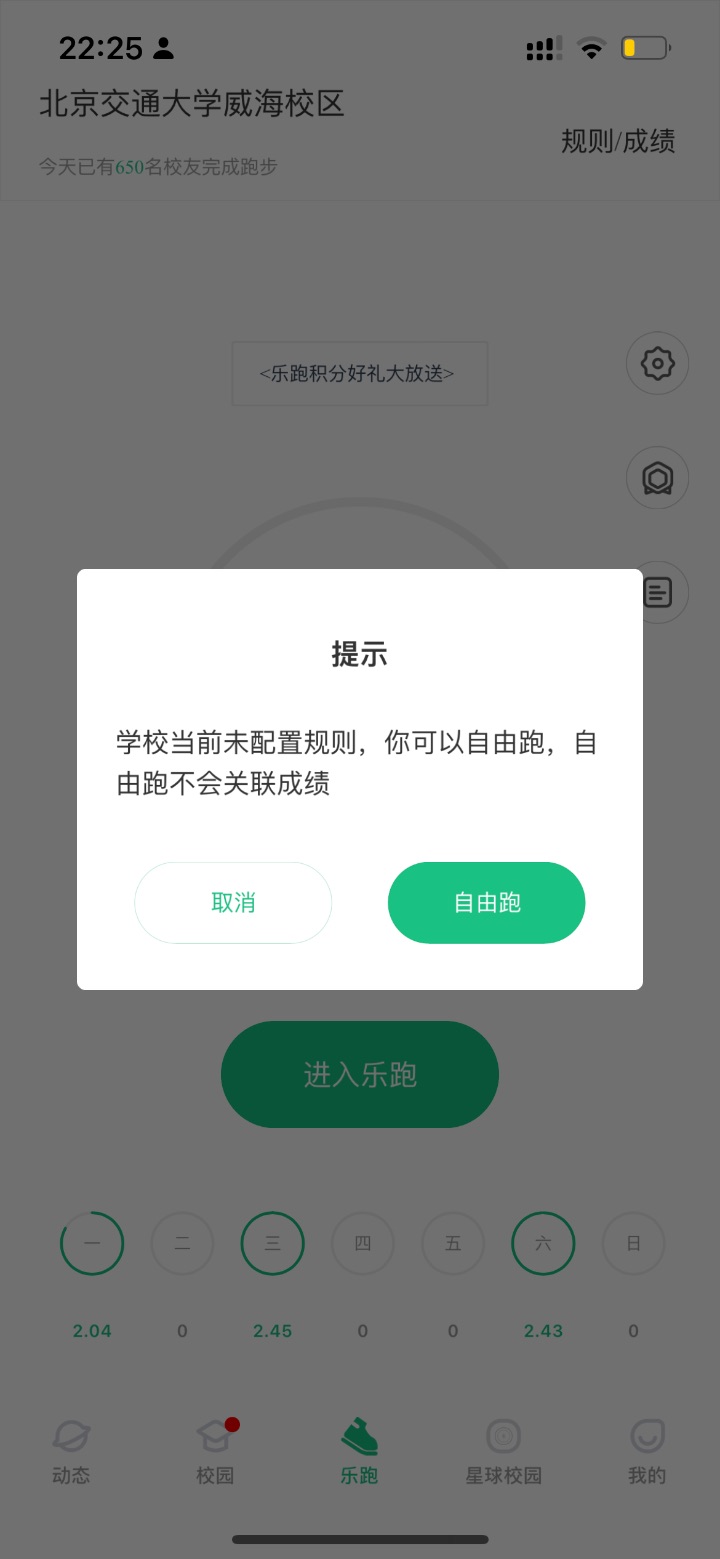The width and height of the screenshot is (720, 1559).
Task: Switch to the 我的 tab
Action: tap(647, 1452)
